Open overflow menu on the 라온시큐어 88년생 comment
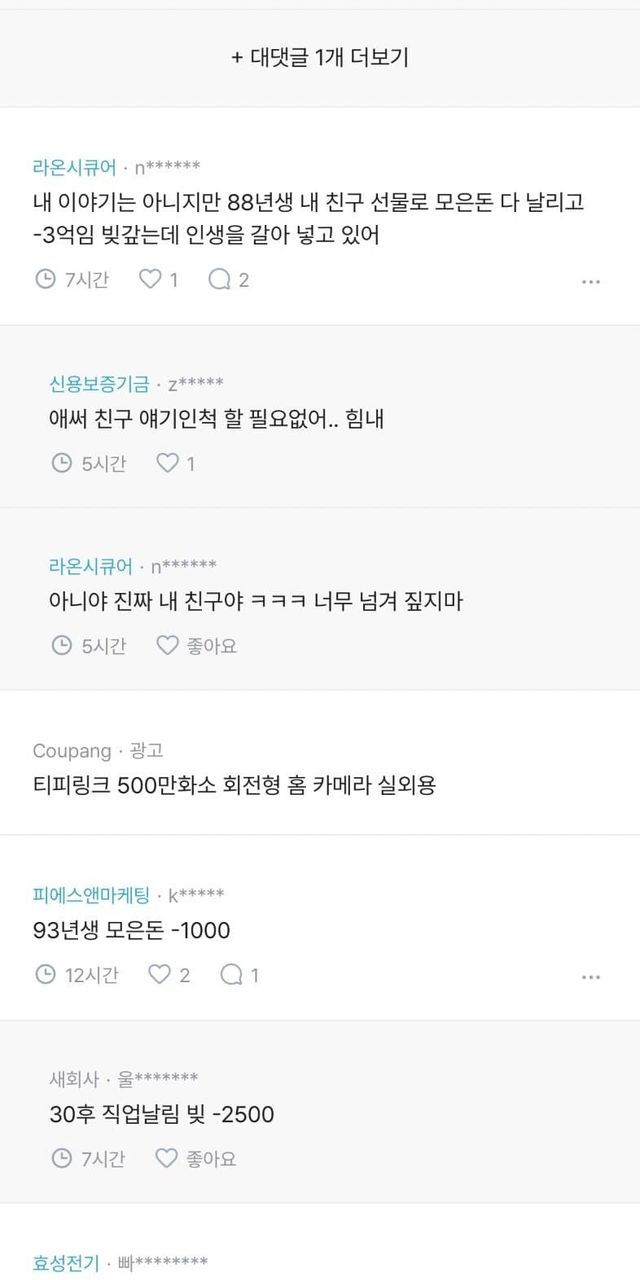This screenshot has height=1280, width=640. point(591,282)
